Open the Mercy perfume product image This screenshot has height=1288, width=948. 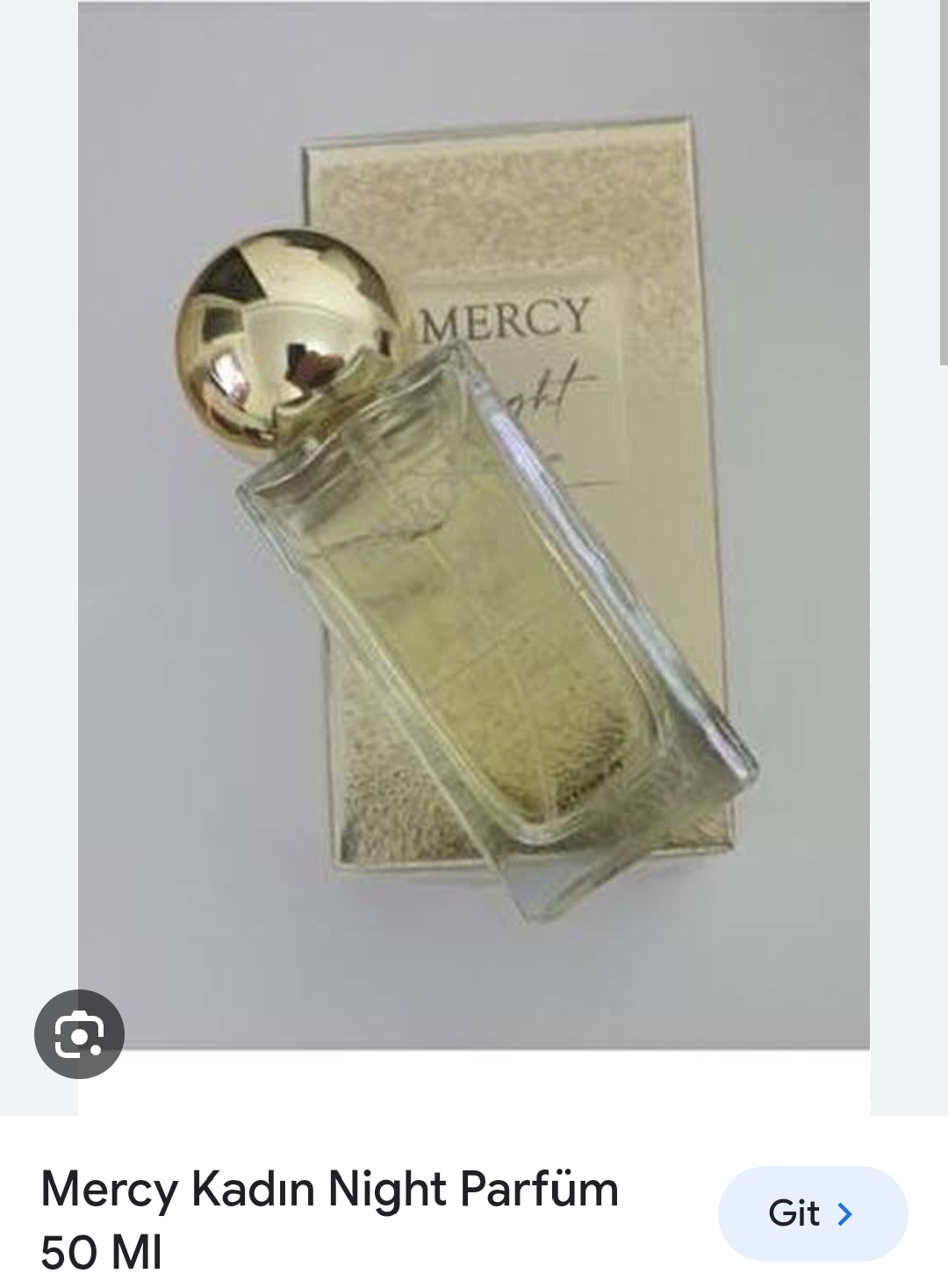[474, 527]
